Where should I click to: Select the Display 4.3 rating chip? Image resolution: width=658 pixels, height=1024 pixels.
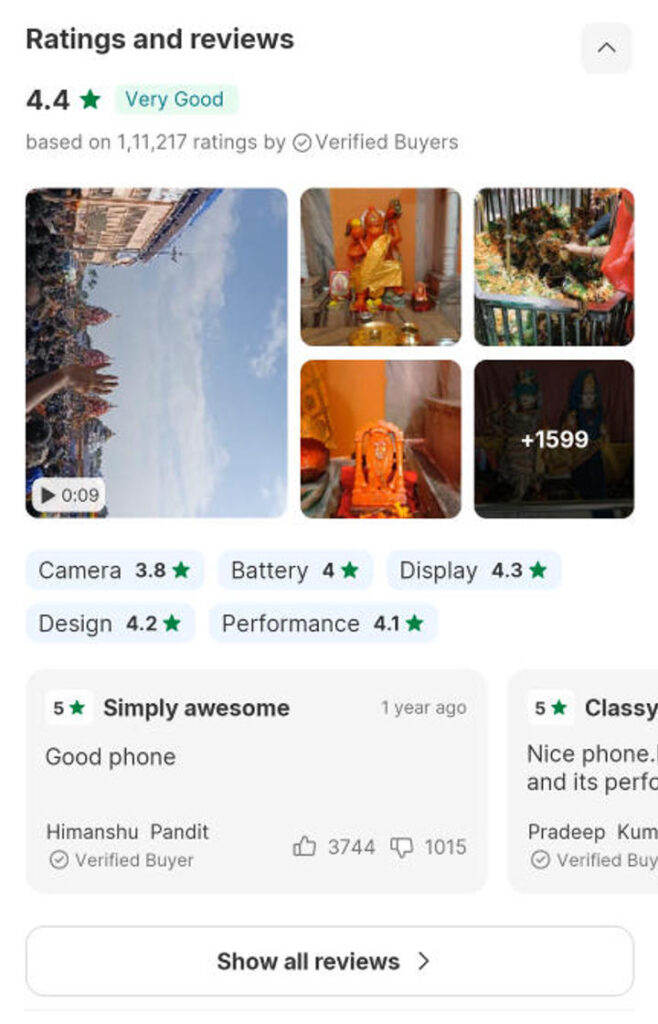pos(473,570)
